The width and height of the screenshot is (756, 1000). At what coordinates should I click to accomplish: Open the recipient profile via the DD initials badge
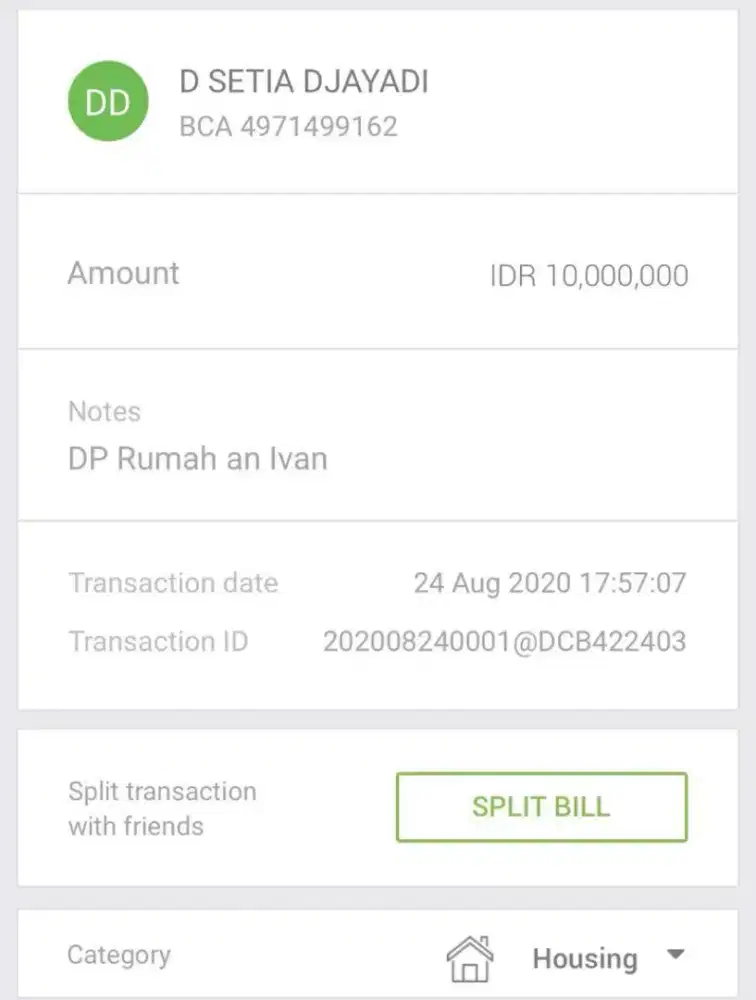[107, 101]
